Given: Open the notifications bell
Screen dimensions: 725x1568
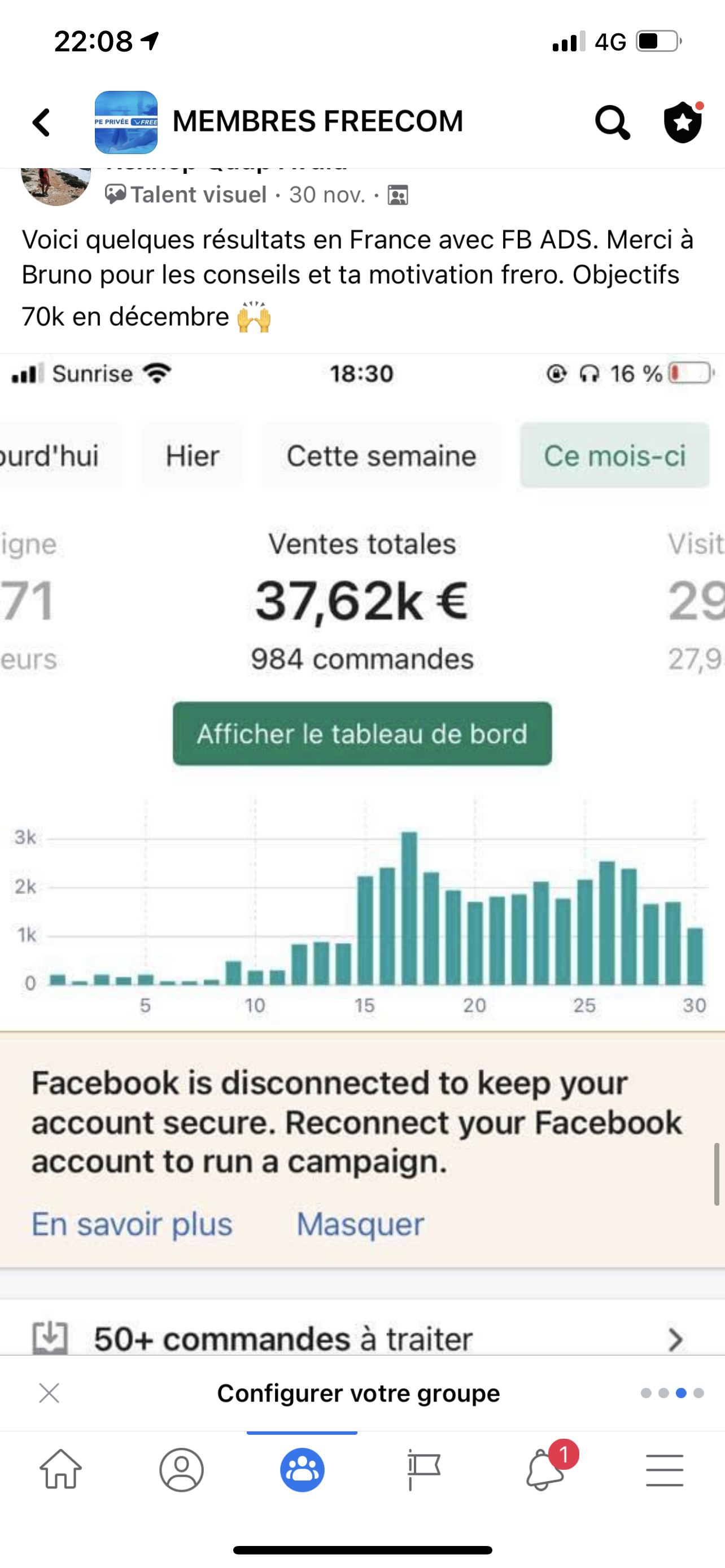Looking at the screenshot, I should coord(545,1468).
